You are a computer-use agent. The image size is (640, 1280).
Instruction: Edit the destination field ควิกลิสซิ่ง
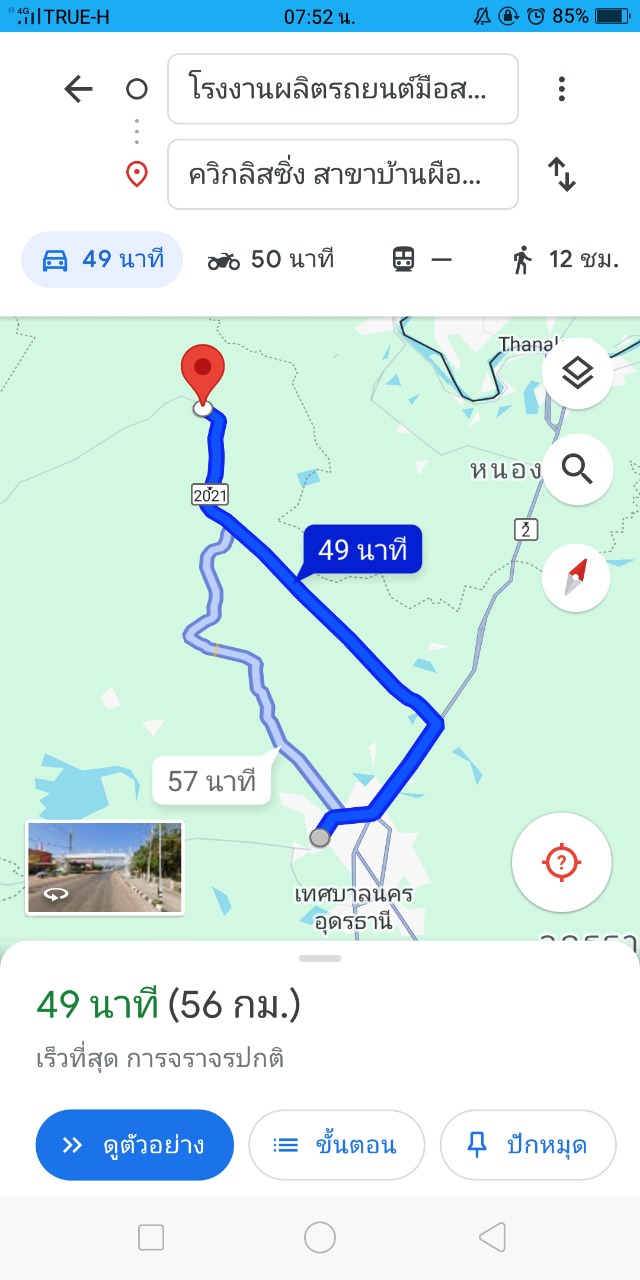tap(342, 175)
